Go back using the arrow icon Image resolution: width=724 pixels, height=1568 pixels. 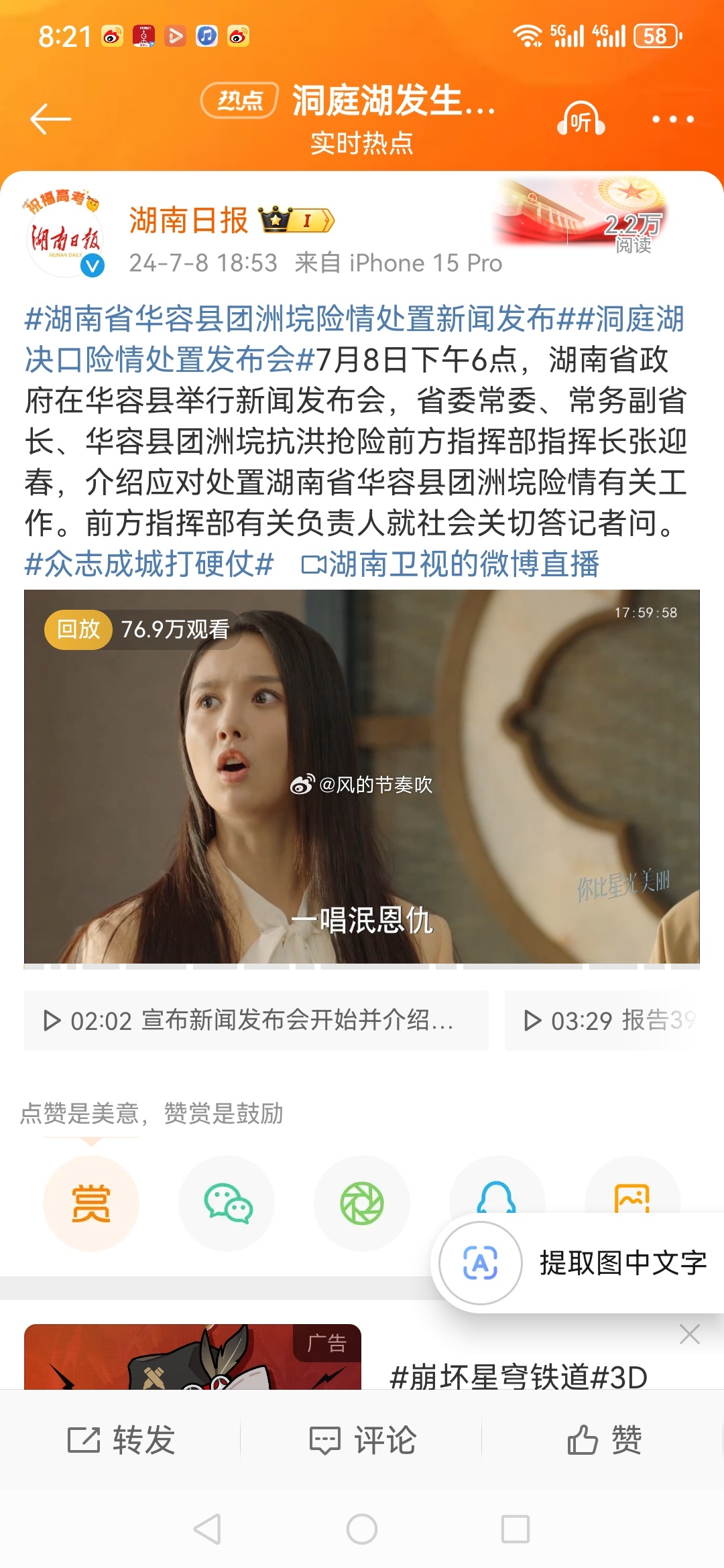coord(50,119)
